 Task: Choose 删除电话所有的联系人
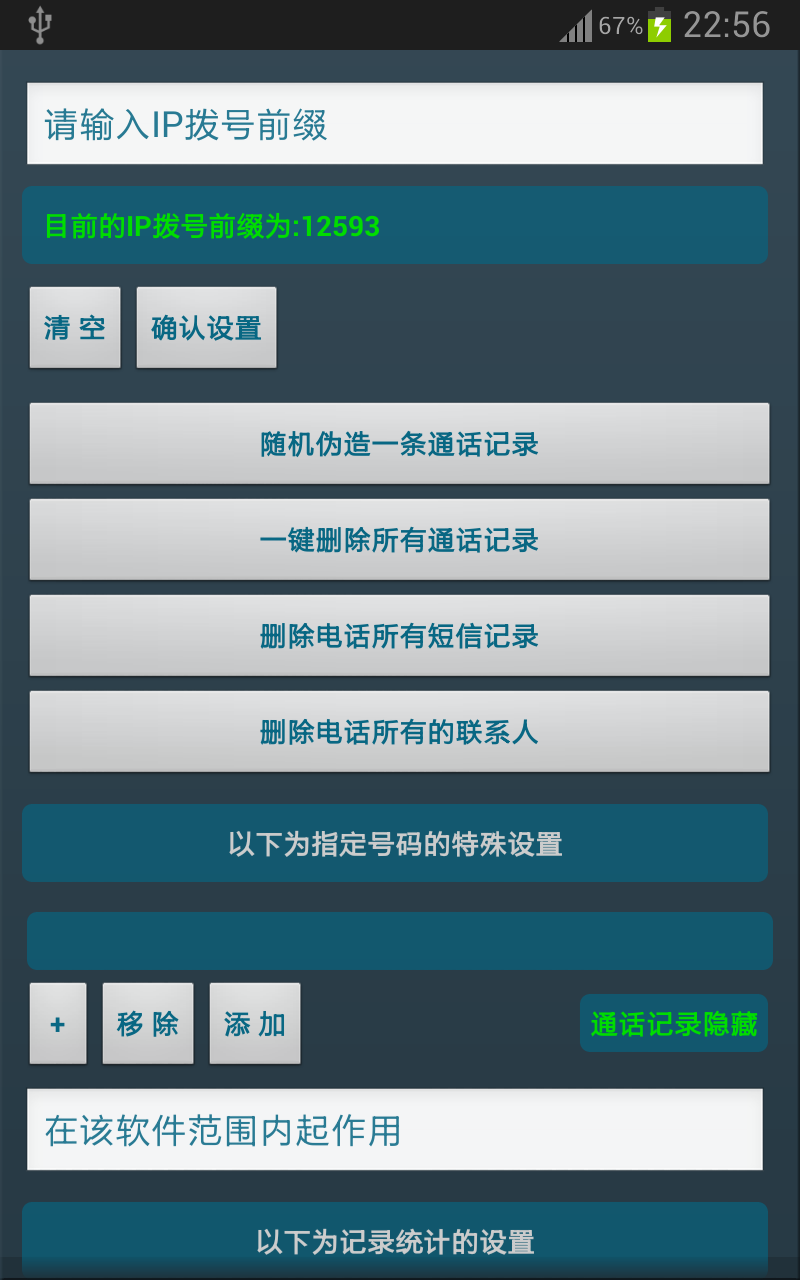(399, 732)
